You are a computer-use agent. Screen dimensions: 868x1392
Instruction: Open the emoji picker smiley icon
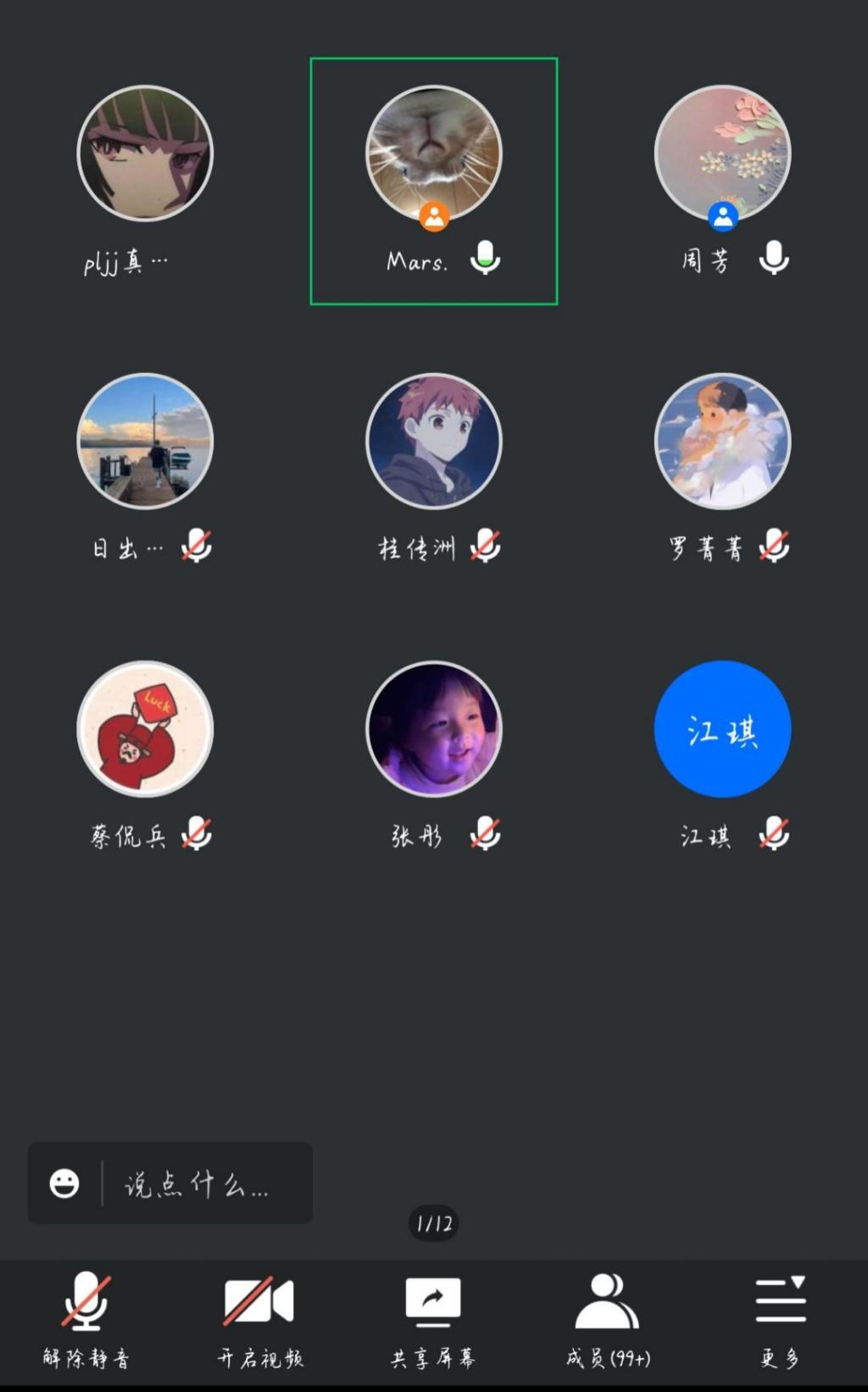coord(64,1183)
